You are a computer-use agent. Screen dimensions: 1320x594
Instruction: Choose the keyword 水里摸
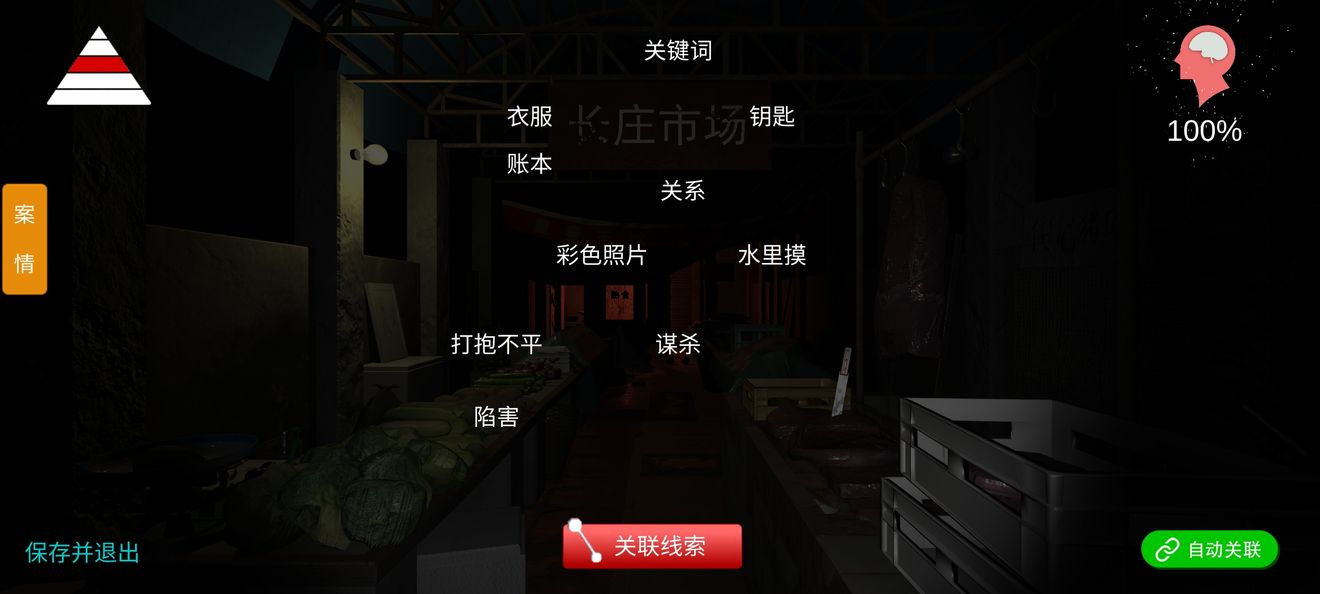click(x=771, y=255)
